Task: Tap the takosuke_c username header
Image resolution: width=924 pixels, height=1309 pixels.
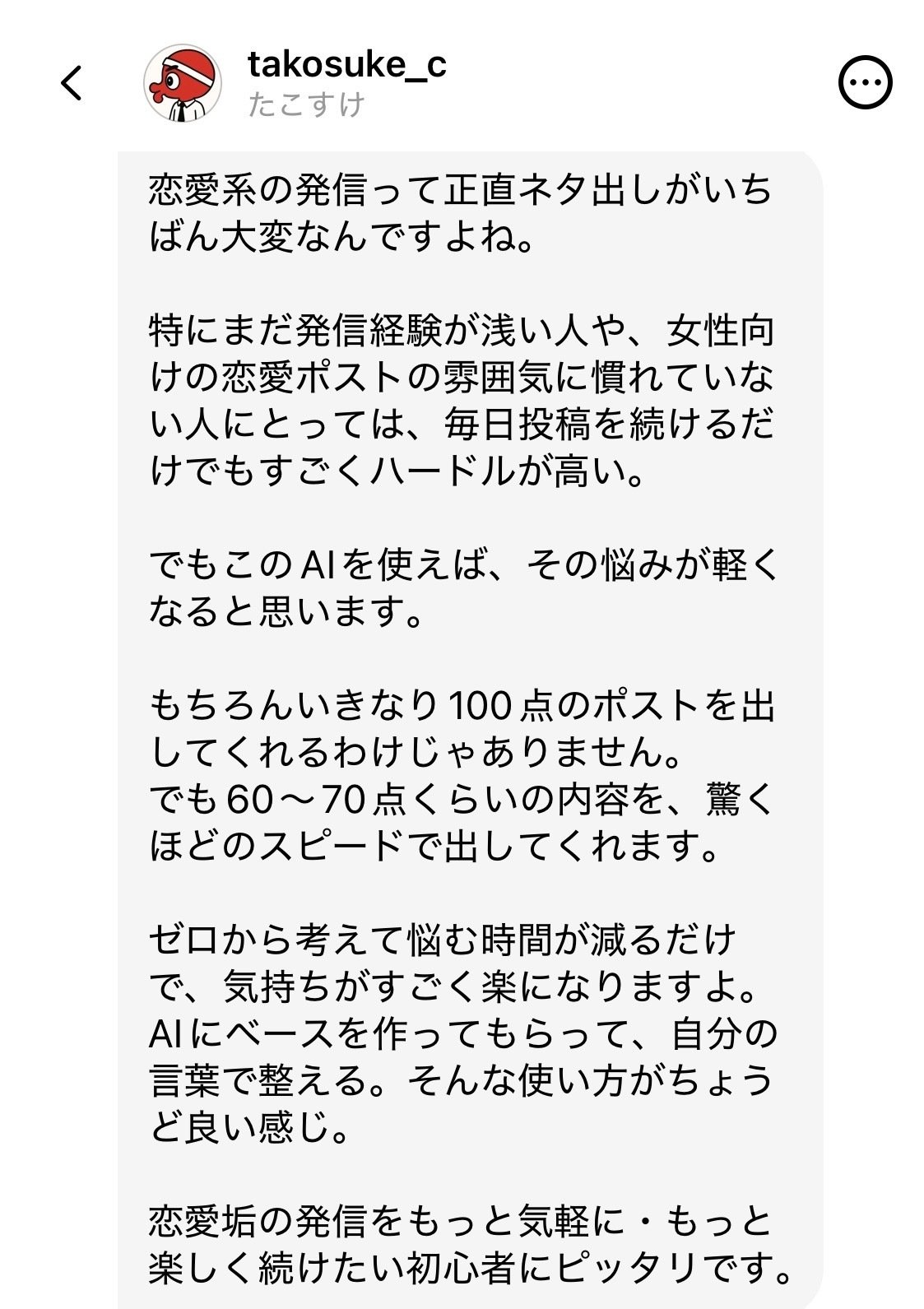Action: (346, 65)
